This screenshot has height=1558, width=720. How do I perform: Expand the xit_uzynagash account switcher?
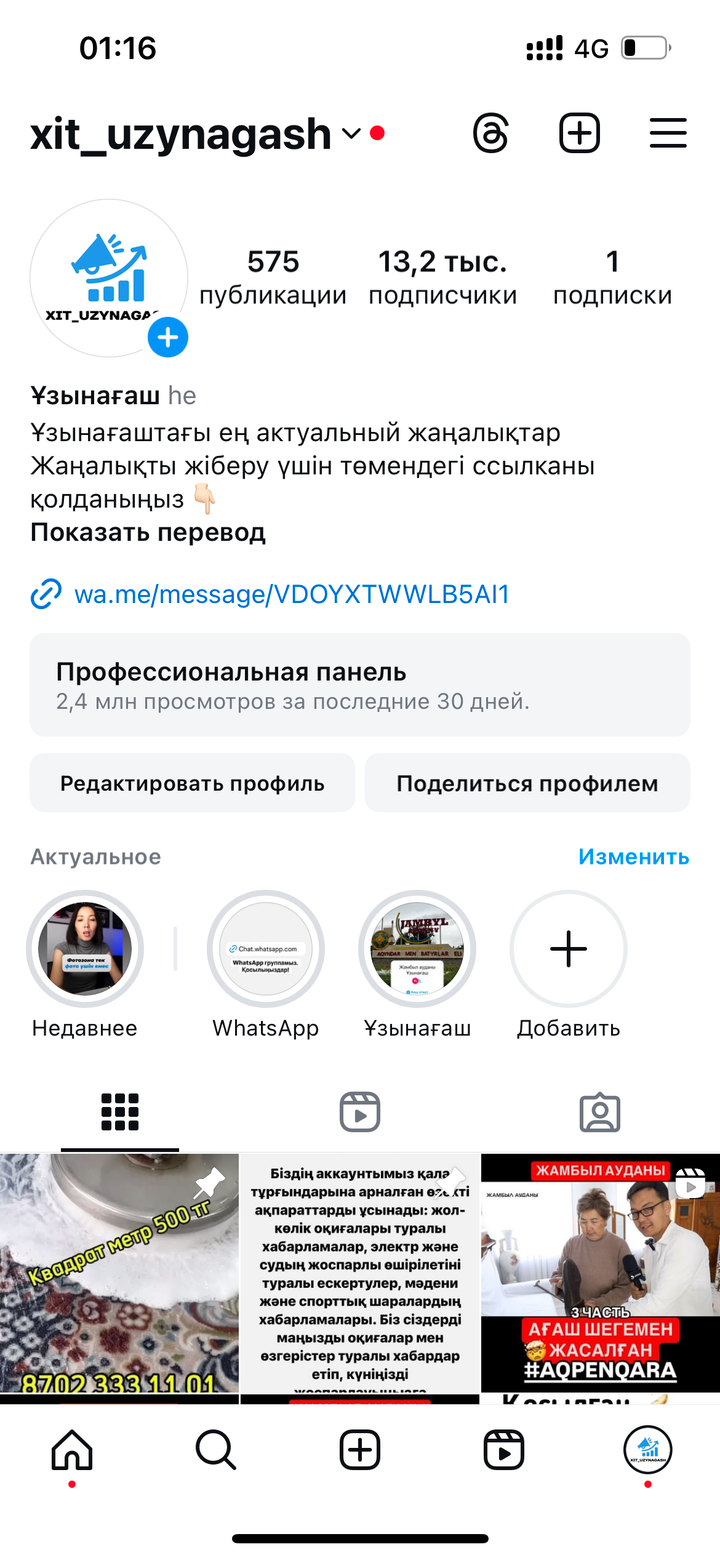point(351,133)
